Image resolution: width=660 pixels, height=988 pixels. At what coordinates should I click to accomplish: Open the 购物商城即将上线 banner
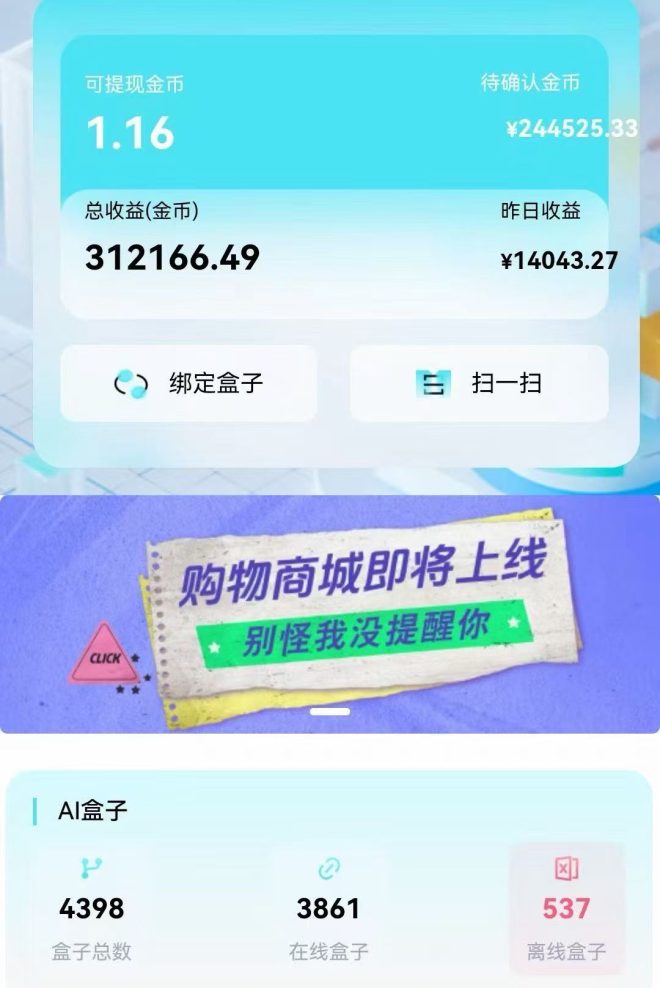[x=330, y=612]
